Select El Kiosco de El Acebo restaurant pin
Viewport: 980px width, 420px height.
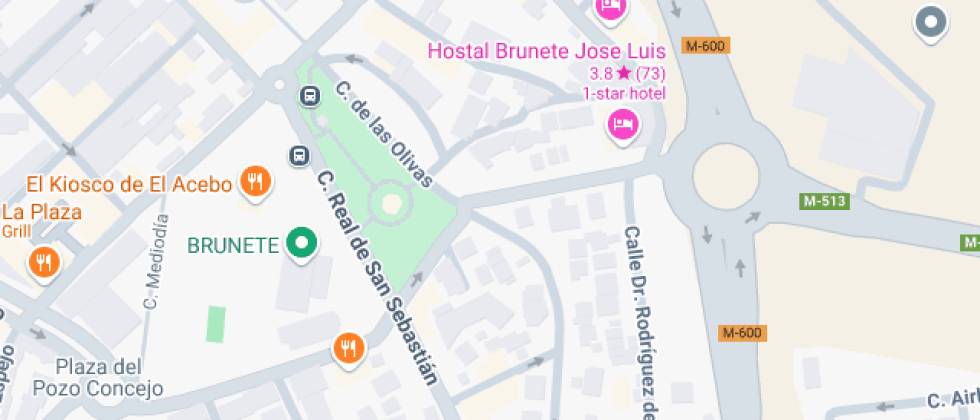[x=255, y=183]
